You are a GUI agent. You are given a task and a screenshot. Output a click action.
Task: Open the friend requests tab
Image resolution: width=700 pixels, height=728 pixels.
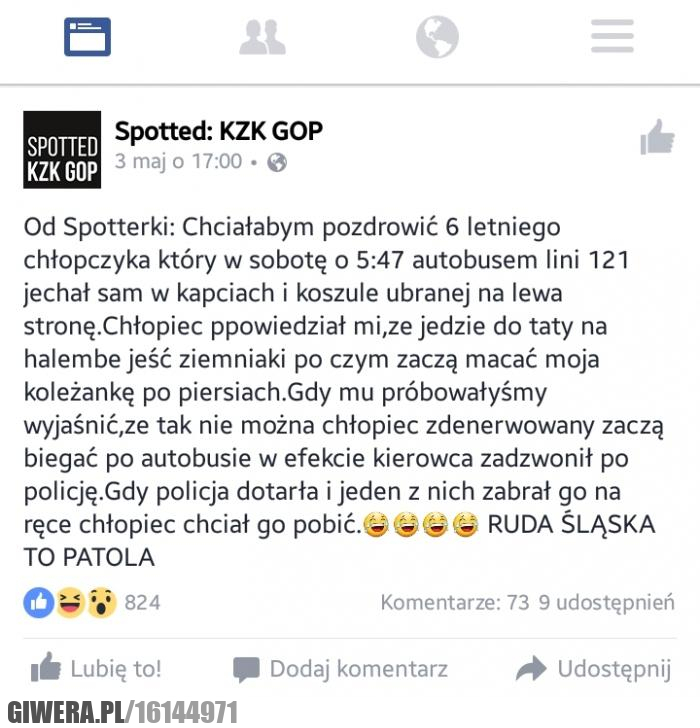pos(262,37)
